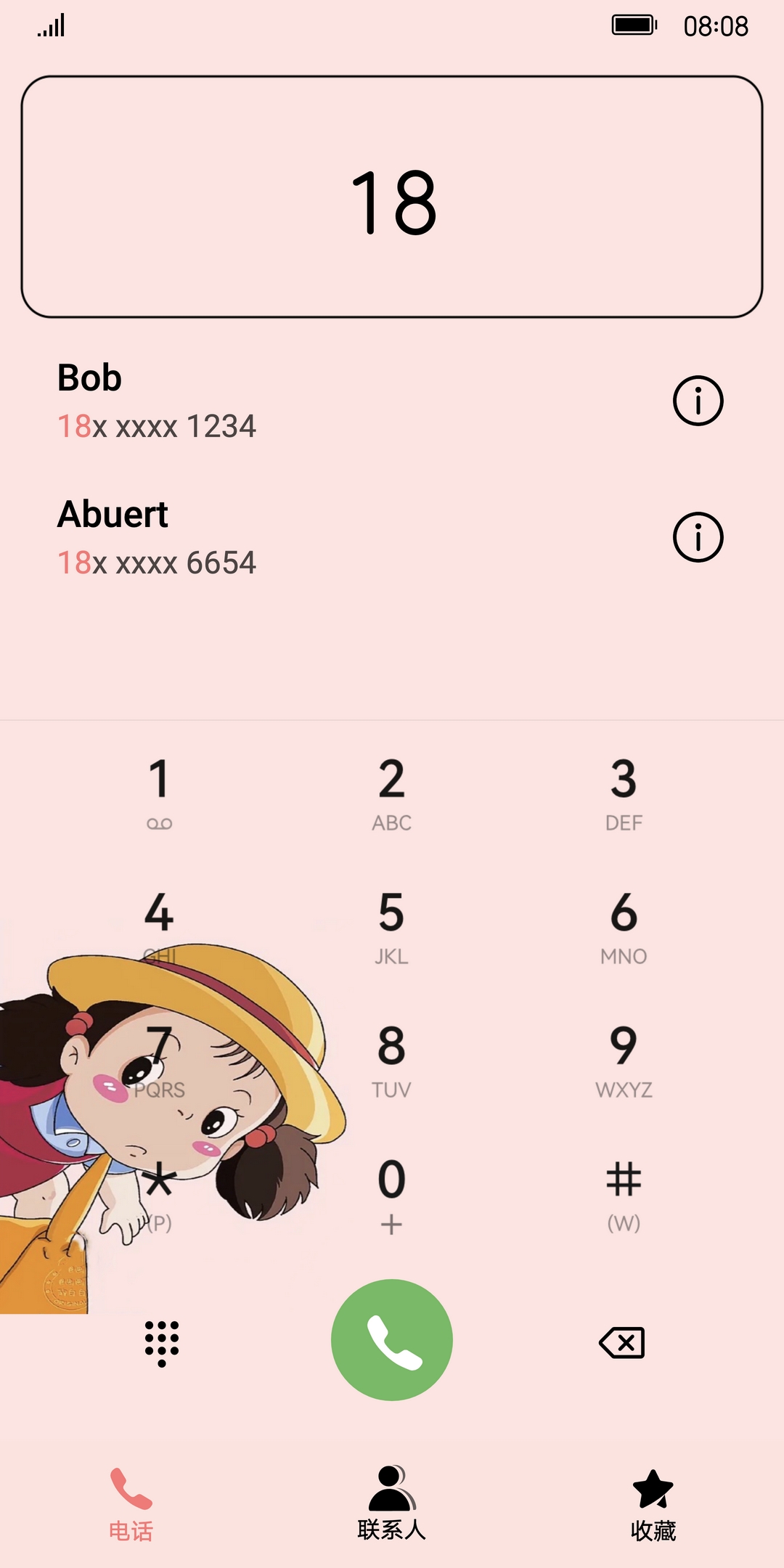
Task: Delete last digit with backspace
Action: pos(622,1342)
